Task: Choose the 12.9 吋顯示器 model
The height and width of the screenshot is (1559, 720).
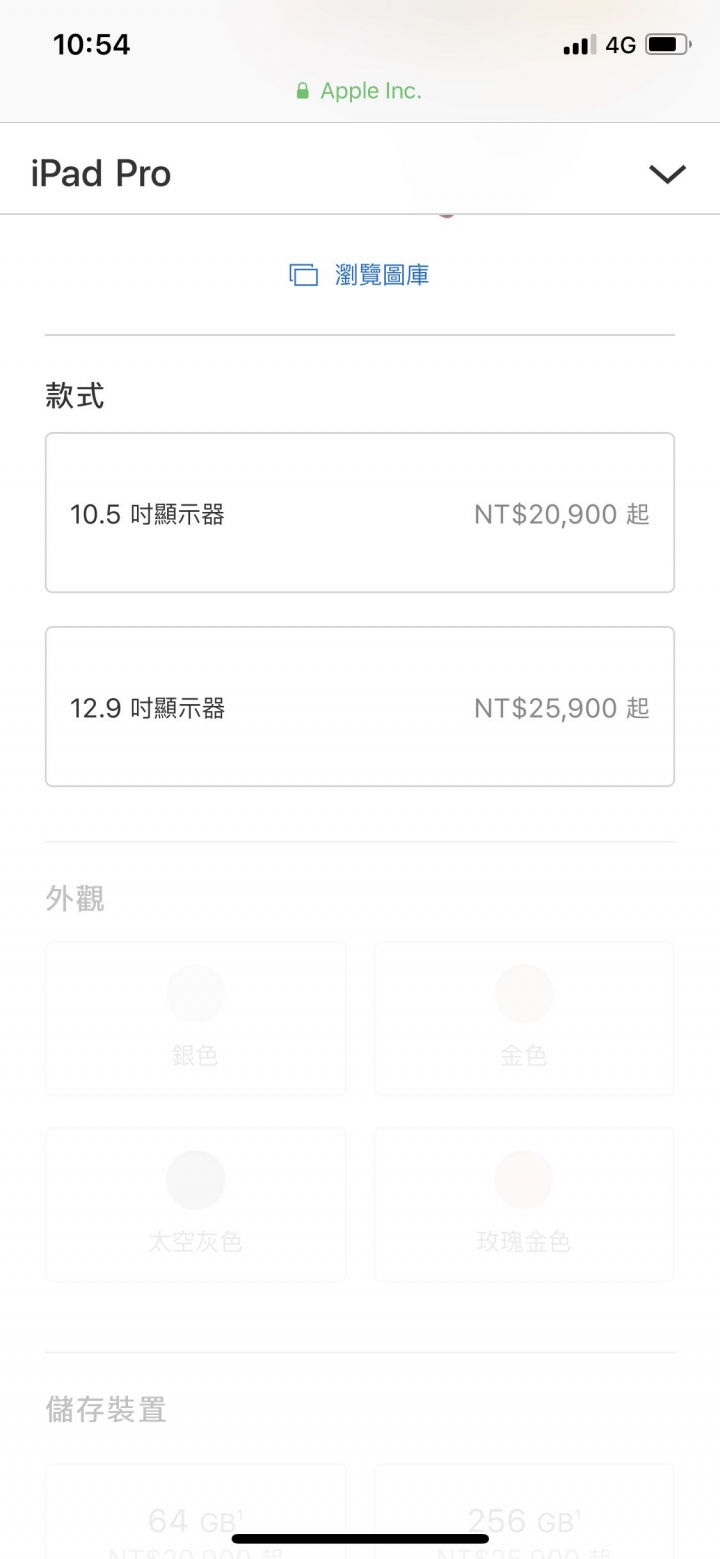Action: pyautogui.click(x=360, y=707)
